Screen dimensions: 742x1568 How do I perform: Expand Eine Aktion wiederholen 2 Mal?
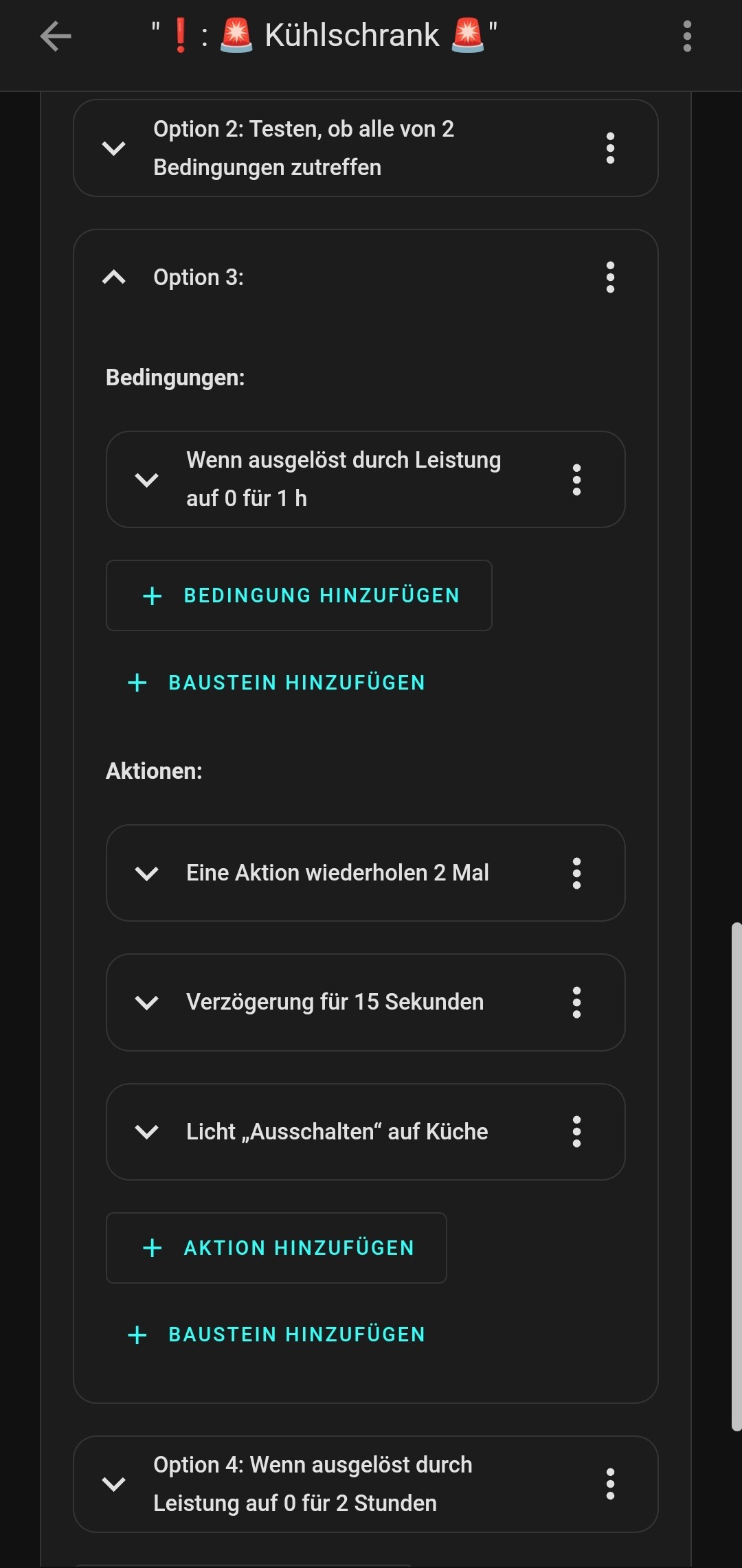[x=147, y=873]
